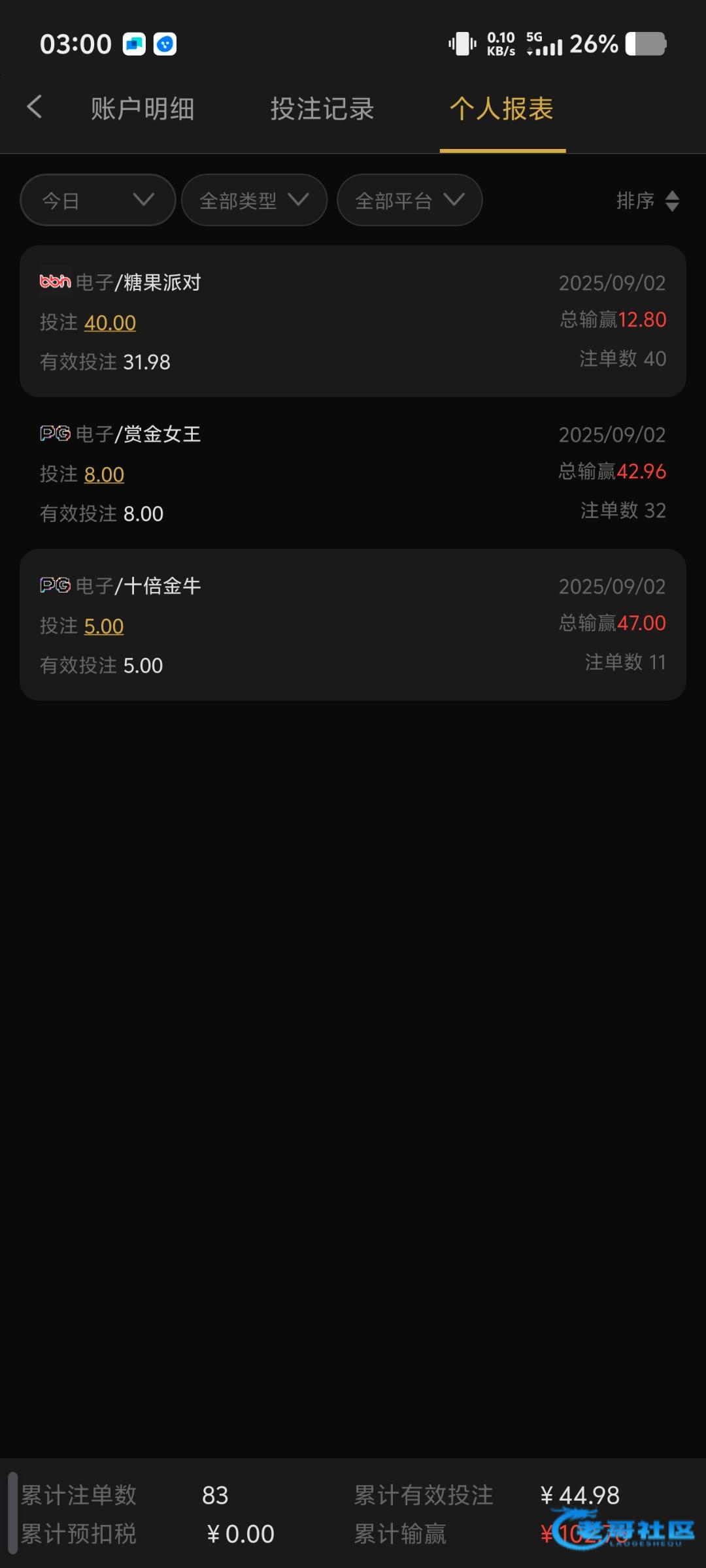The image size is (706, 1568).
Task: Open the 赏金女王 report card
Action: pyautogui.click(x=353, y=473)
